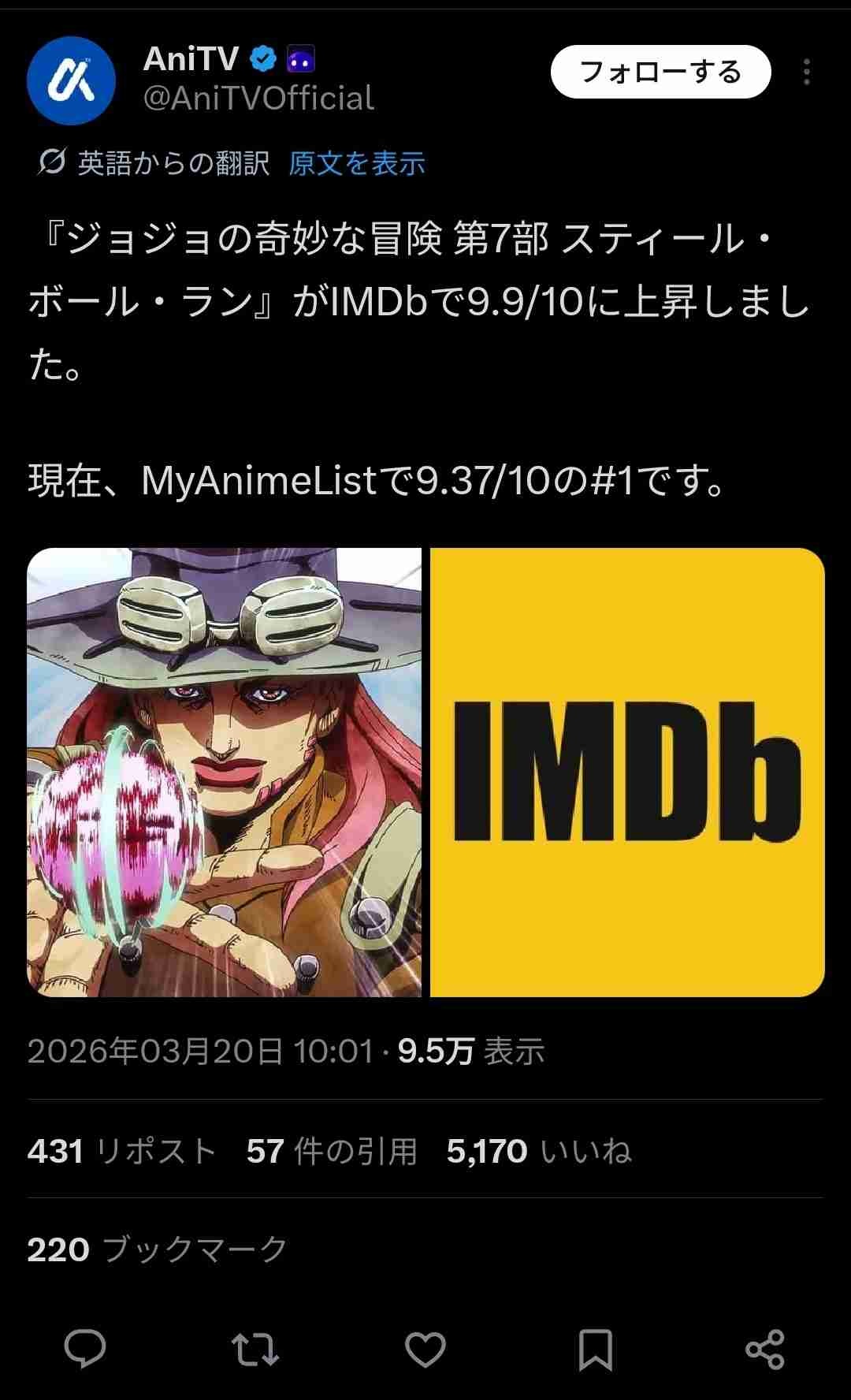View the 57 件の引用 quotes

point(331,1152)
